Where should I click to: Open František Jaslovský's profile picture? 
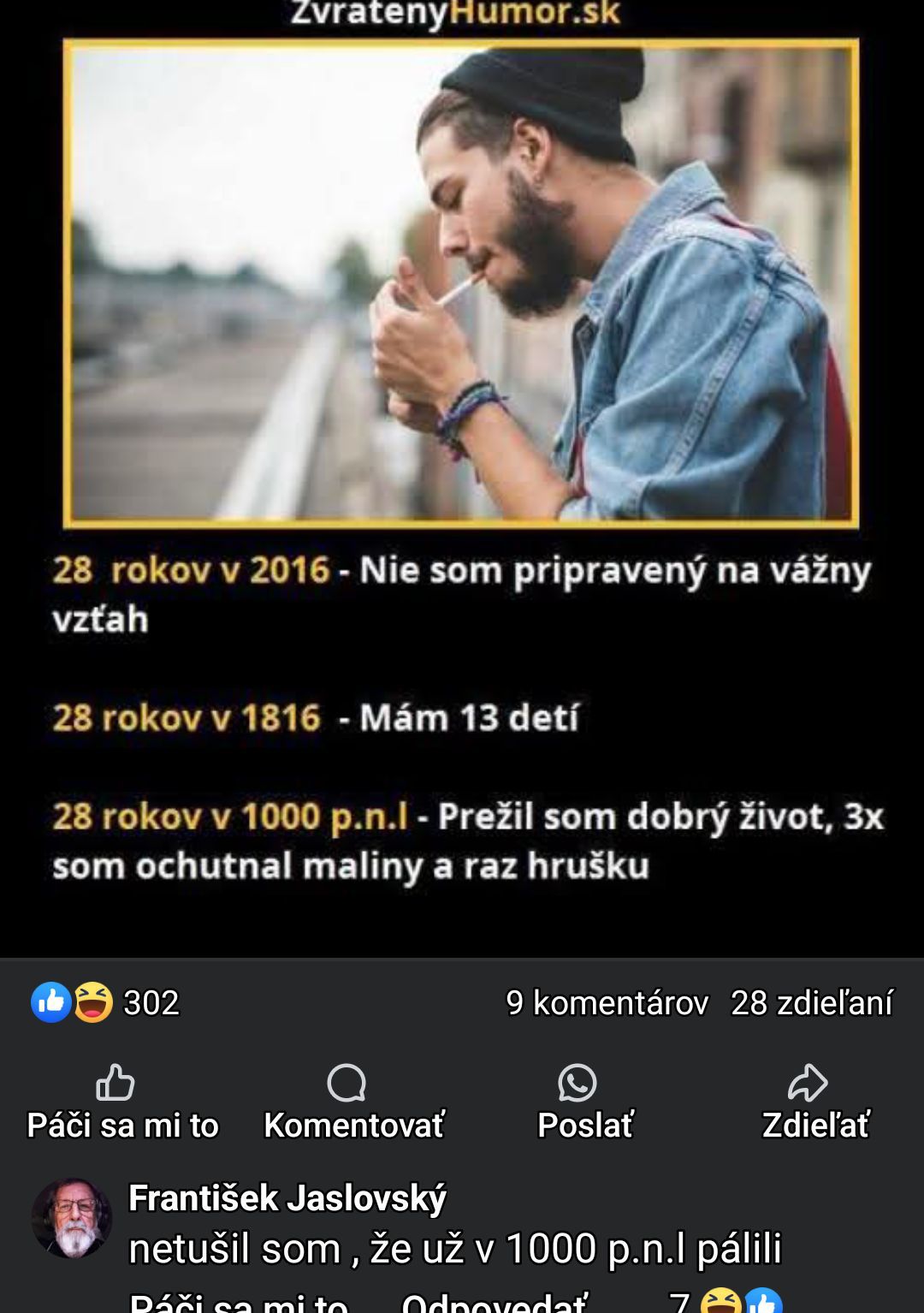coord(72,1217)
